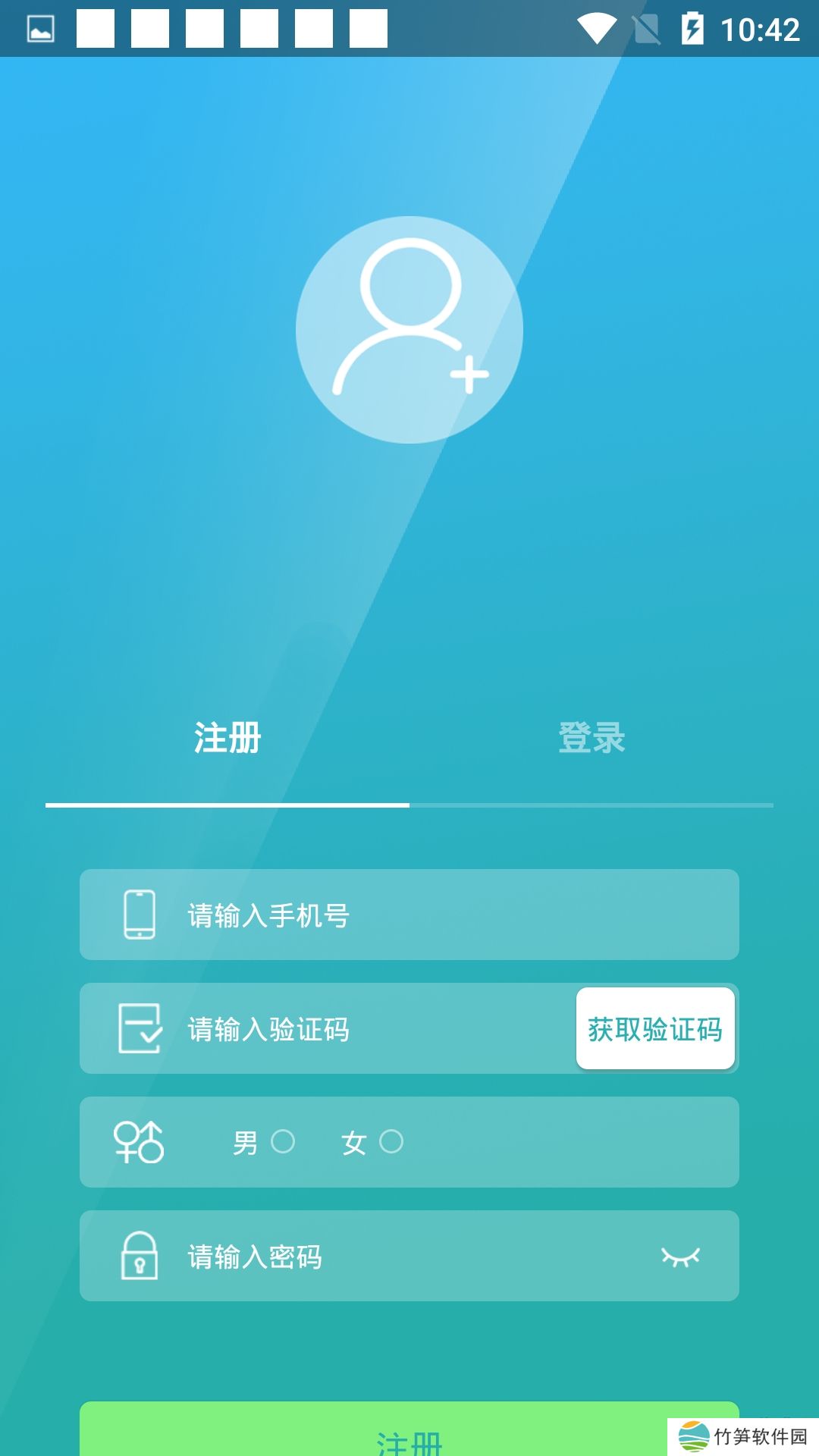Switch to the 登录 tab

(x=591, y=739)
